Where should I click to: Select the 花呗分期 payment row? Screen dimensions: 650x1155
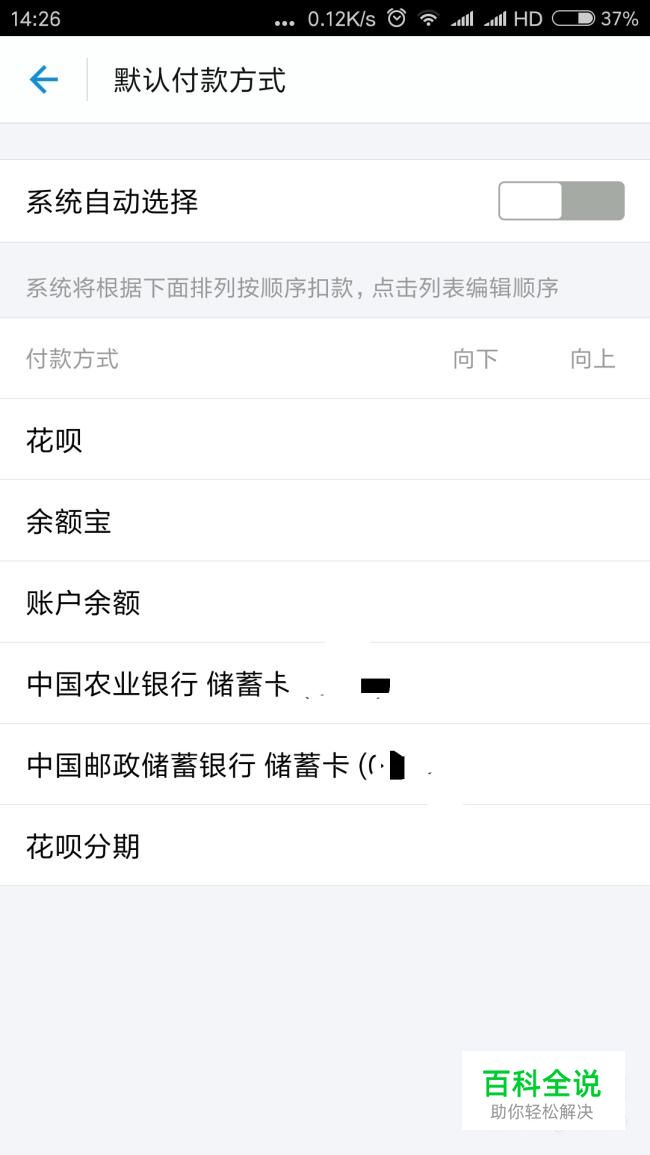[x=324, y=846]
